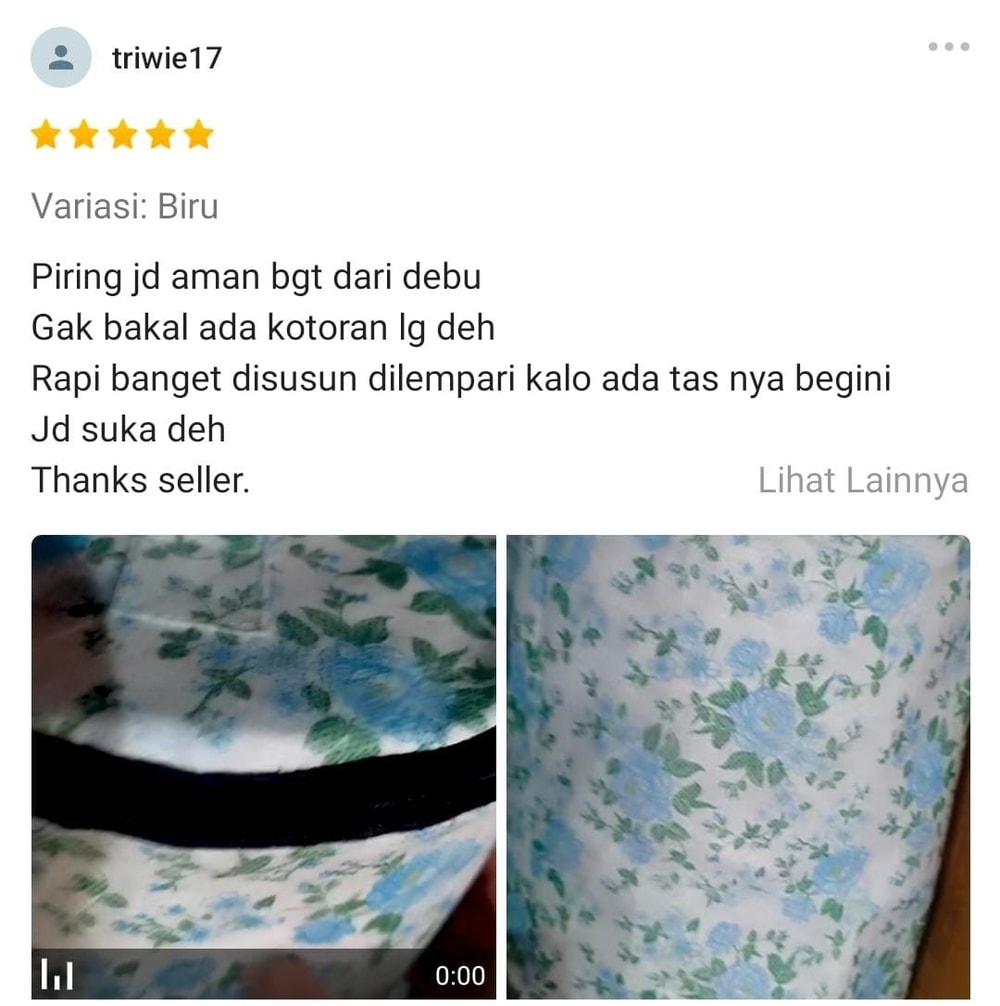
Task: Open the three-dot menu on triwie17's review
Action: [x=948, y=47]
